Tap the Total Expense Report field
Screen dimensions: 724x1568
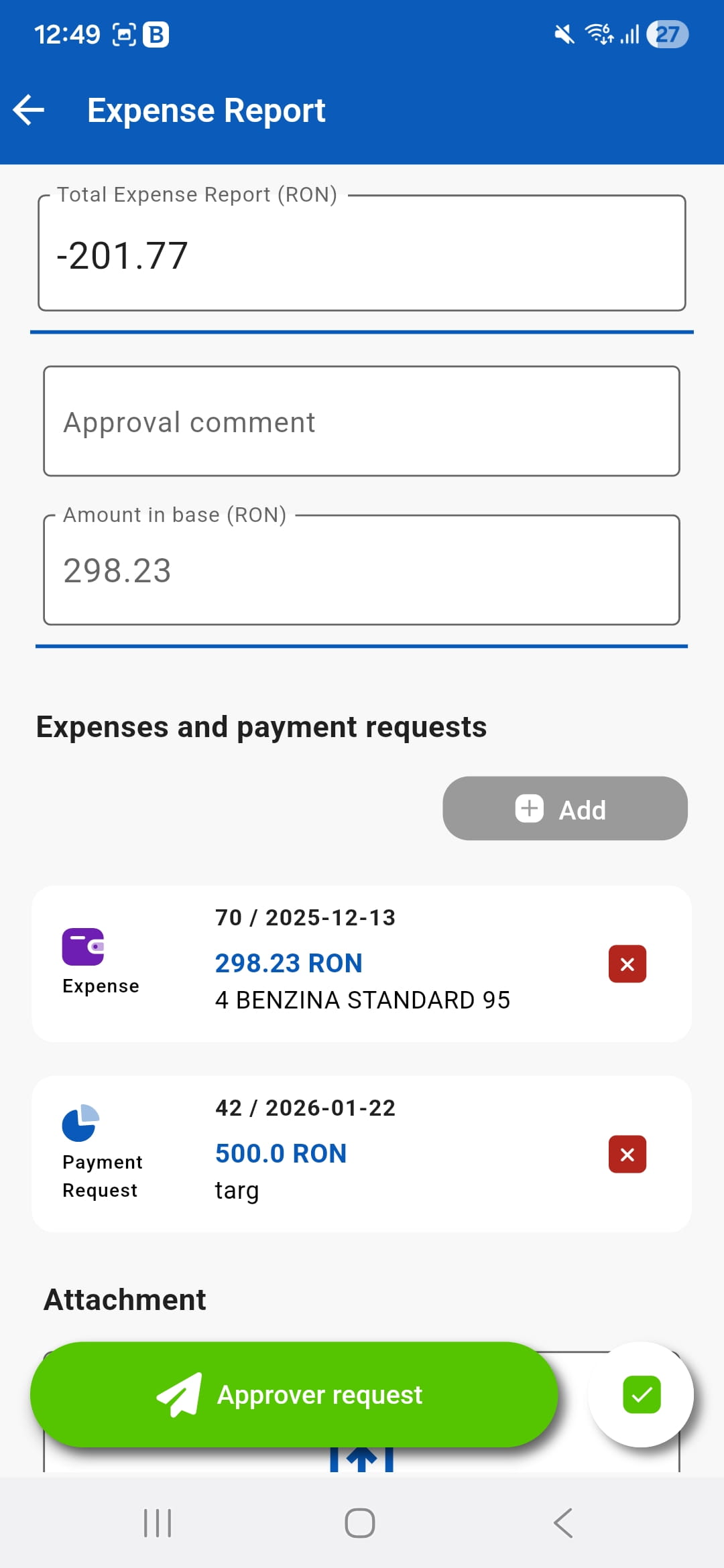point(361,255)
